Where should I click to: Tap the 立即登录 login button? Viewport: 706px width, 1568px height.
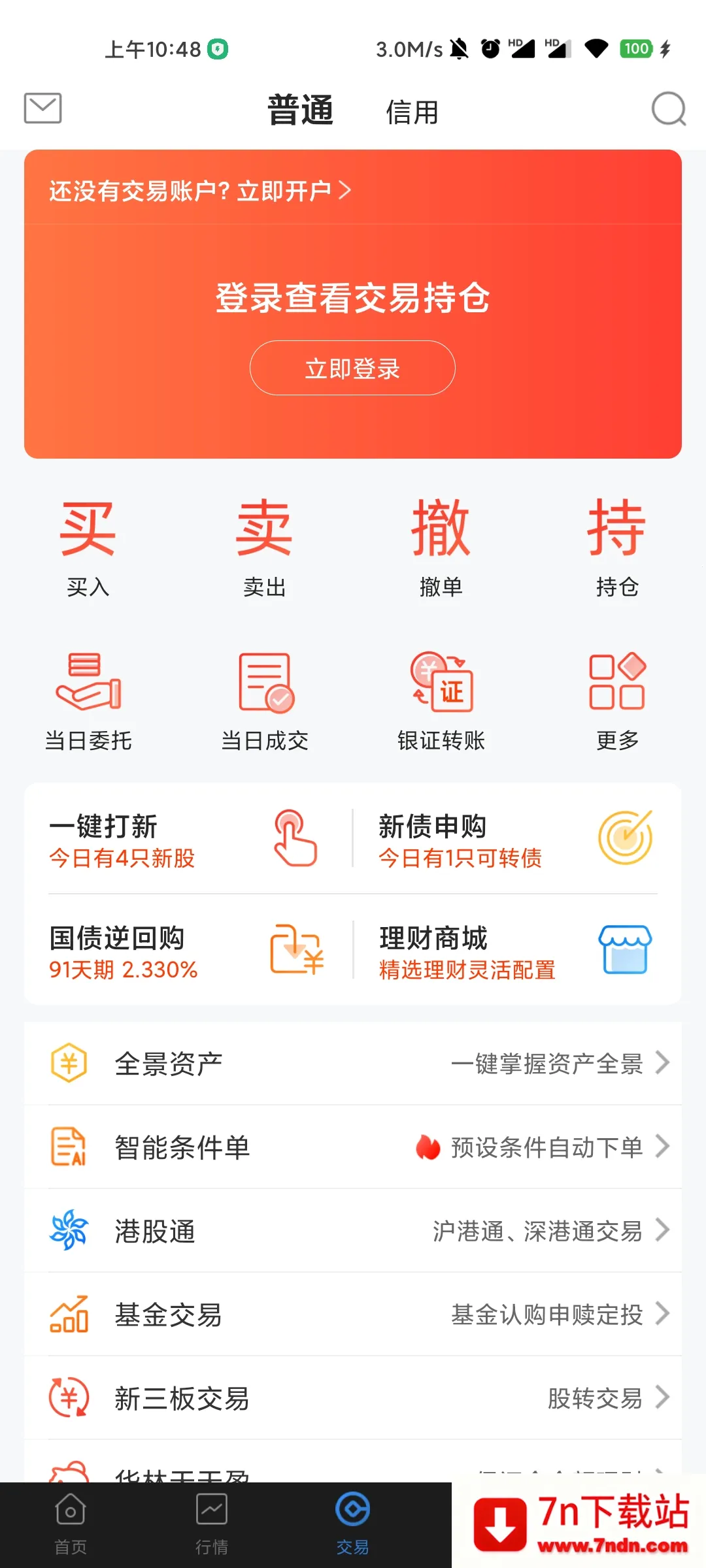[352, 368]
